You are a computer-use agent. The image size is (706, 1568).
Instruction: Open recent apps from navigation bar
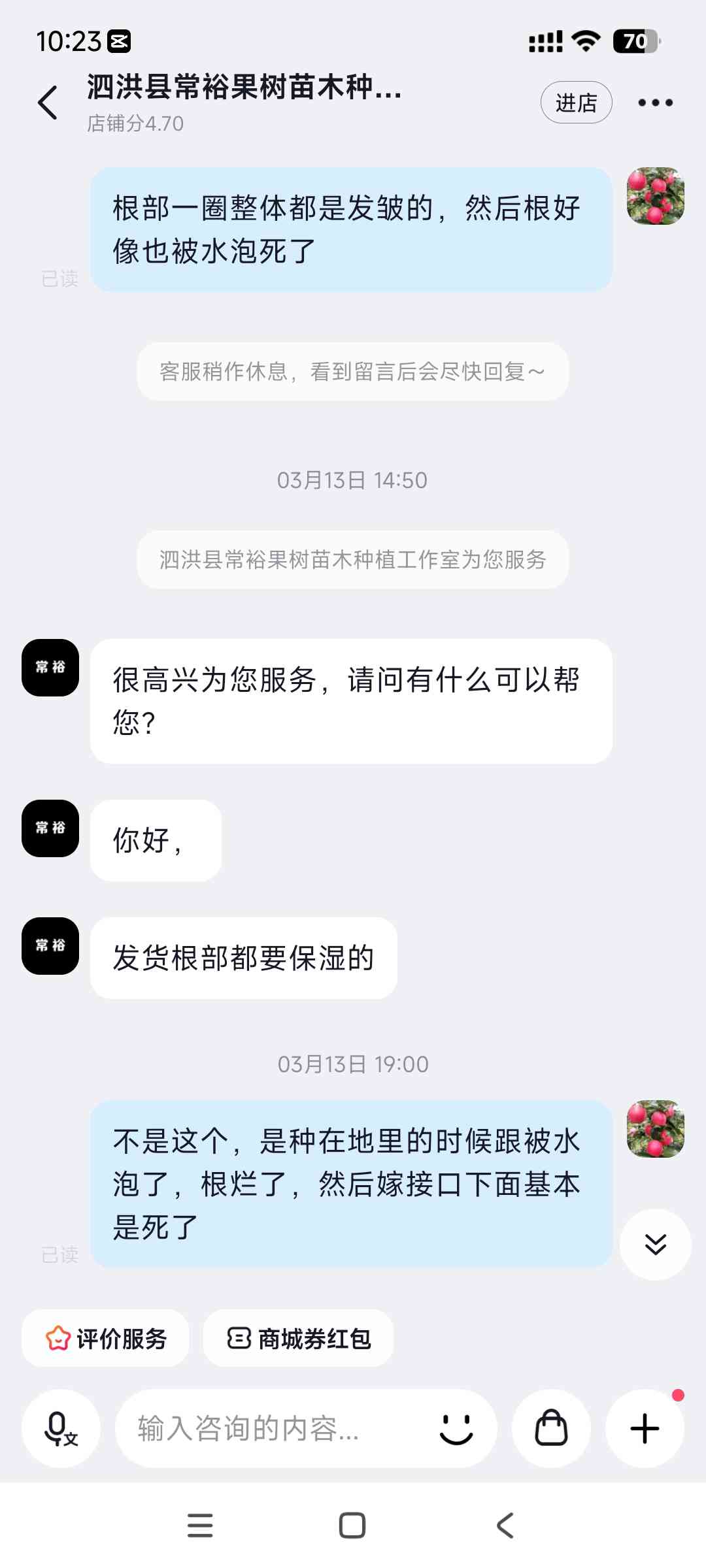pyautogui.click(x=200, y=1526)
